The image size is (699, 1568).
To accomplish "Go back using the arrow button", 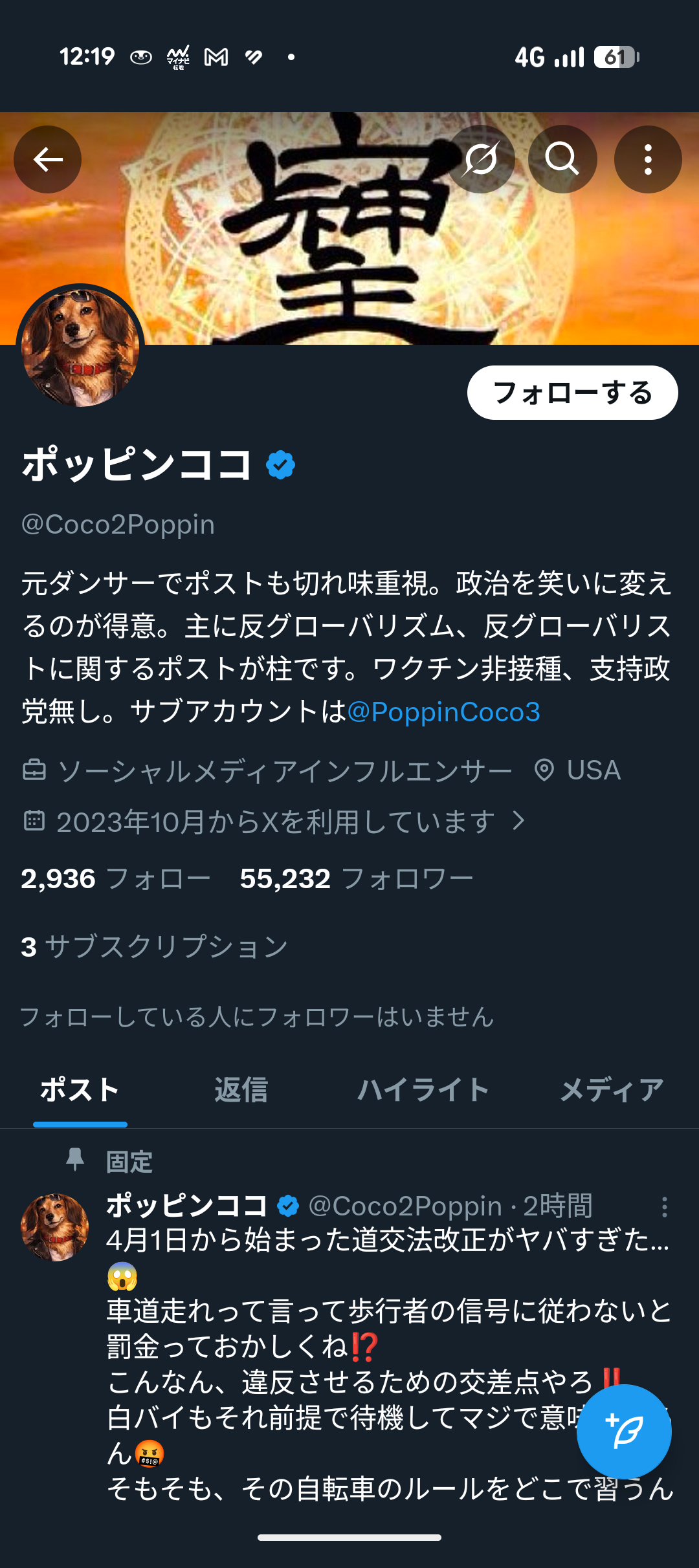I will click(x=48, y=159).
